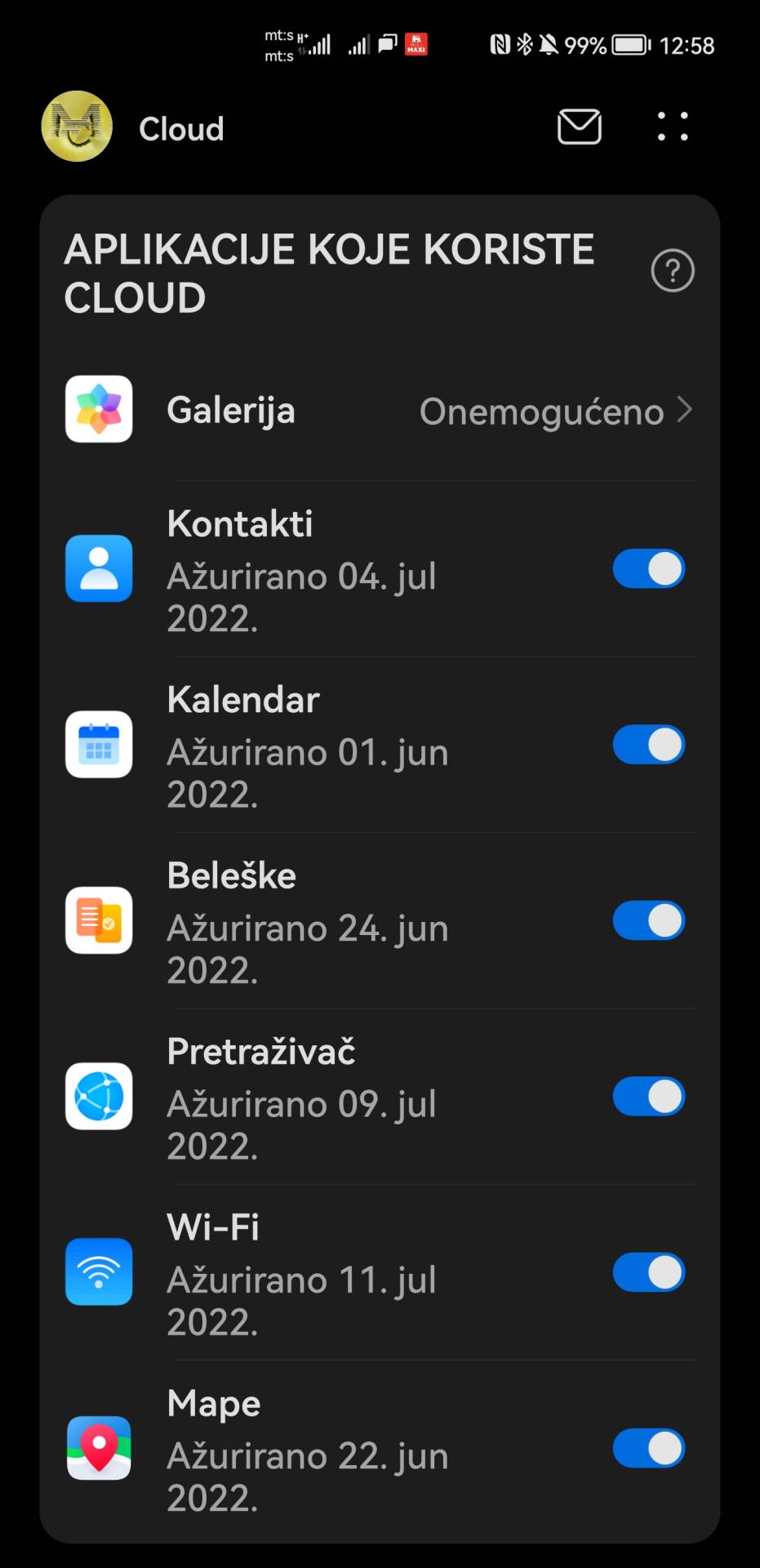Select the Wi-Fi settings icon
Screen dimensions: 760x1568
pos(98,1273)
